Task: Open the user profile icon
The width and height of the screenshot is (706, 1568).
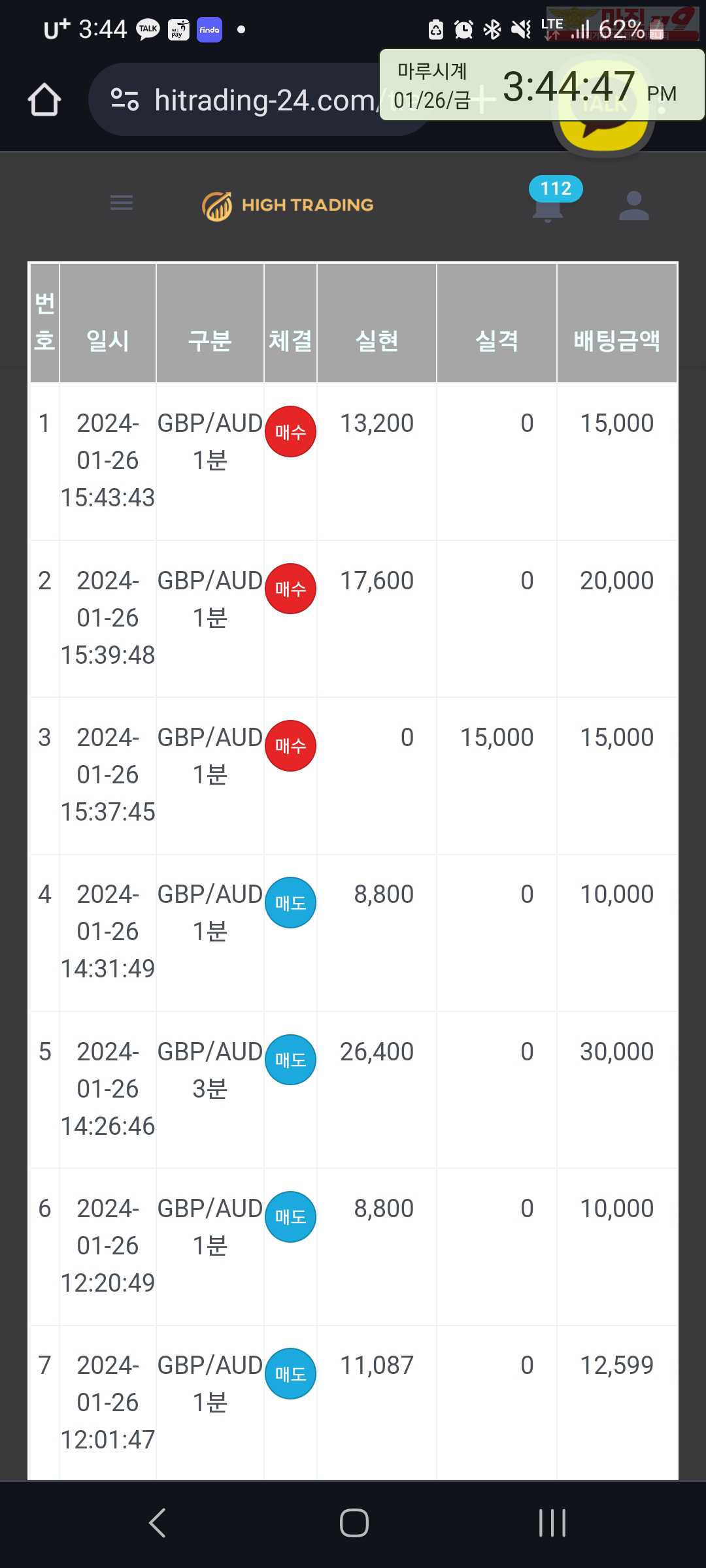Action: click(x=634, y=206)
